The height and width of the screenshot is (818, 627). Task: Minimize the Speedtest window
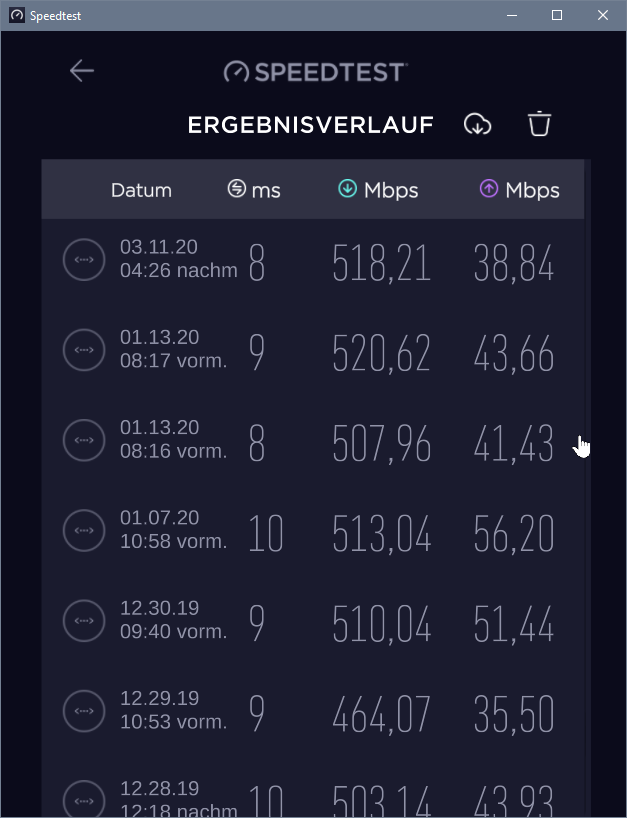tap(511, 15)
